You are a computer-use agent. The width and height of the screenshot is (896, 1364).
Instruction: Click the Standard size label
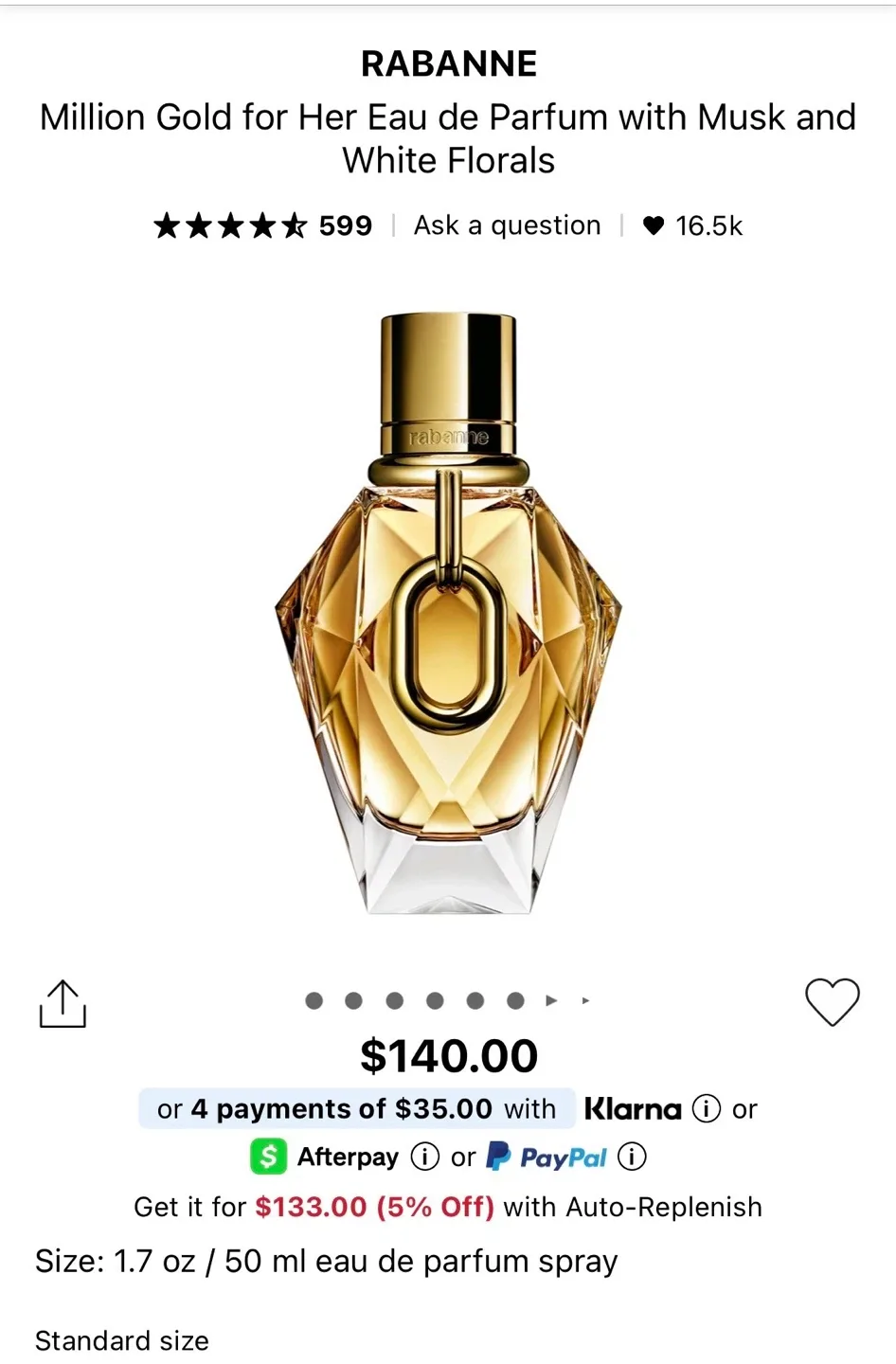[x=120, y=1340]
